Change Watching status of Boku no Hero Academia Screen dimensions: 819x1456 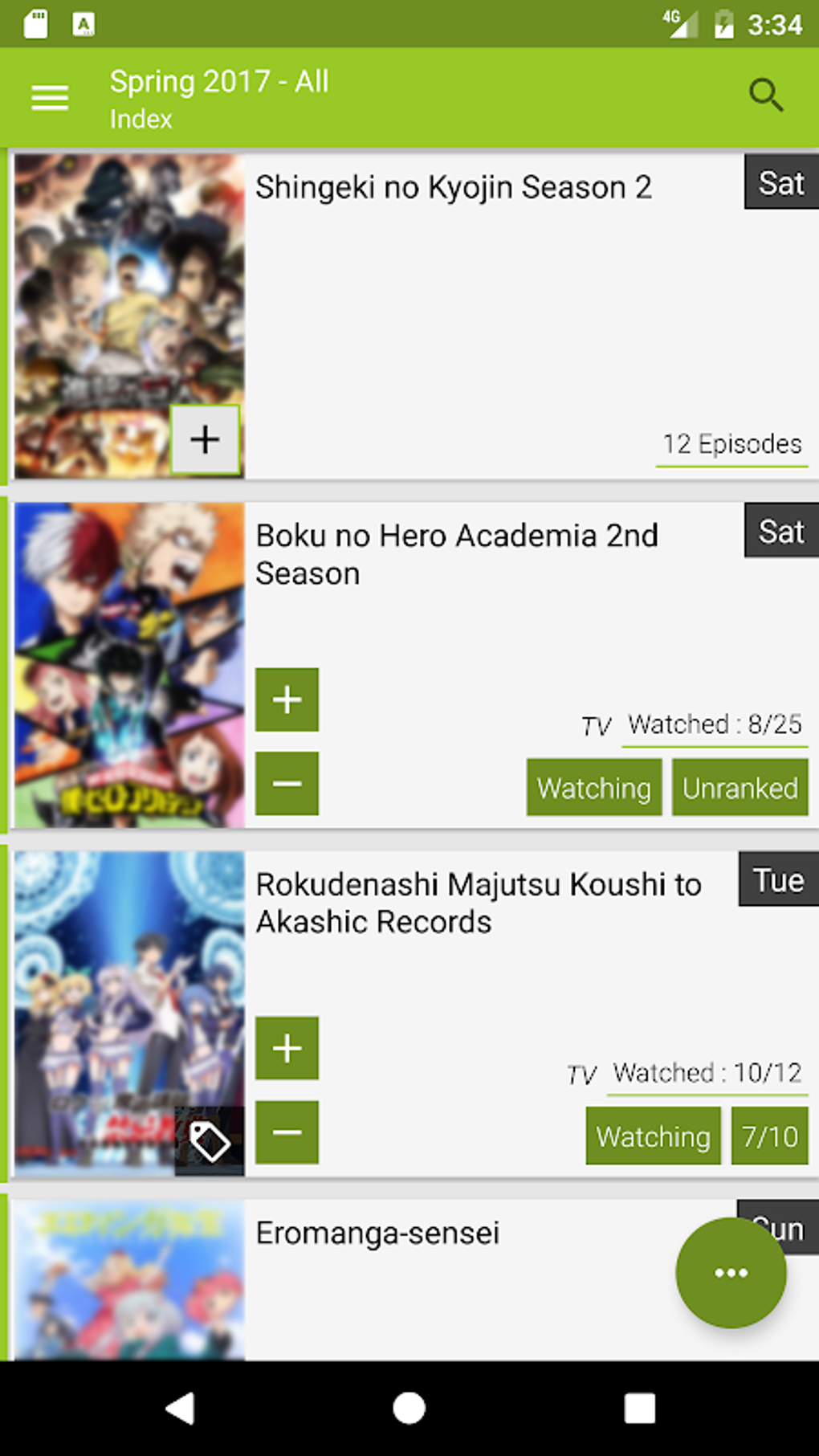594,788
